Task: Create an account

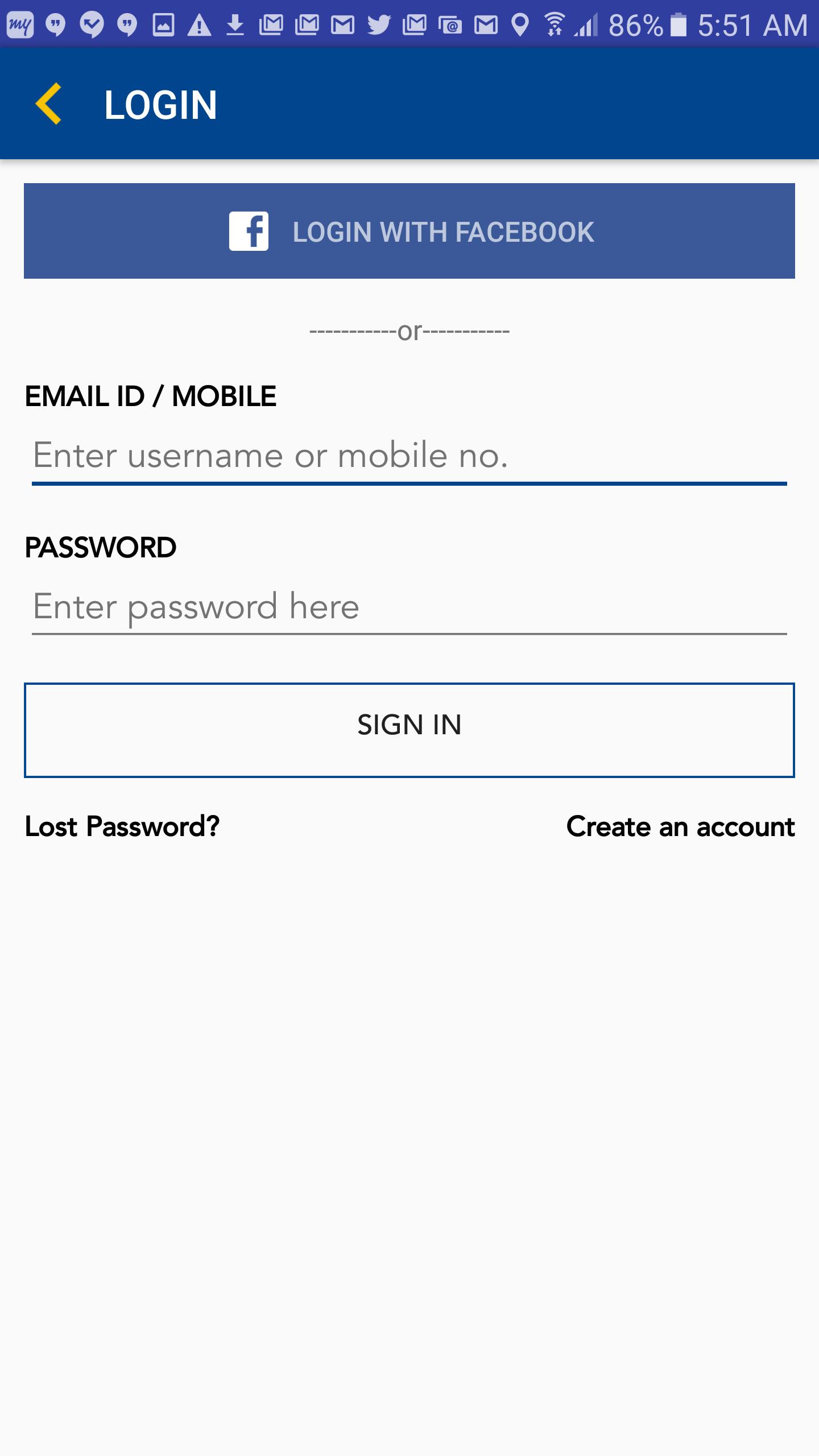Action: [680, 826]
